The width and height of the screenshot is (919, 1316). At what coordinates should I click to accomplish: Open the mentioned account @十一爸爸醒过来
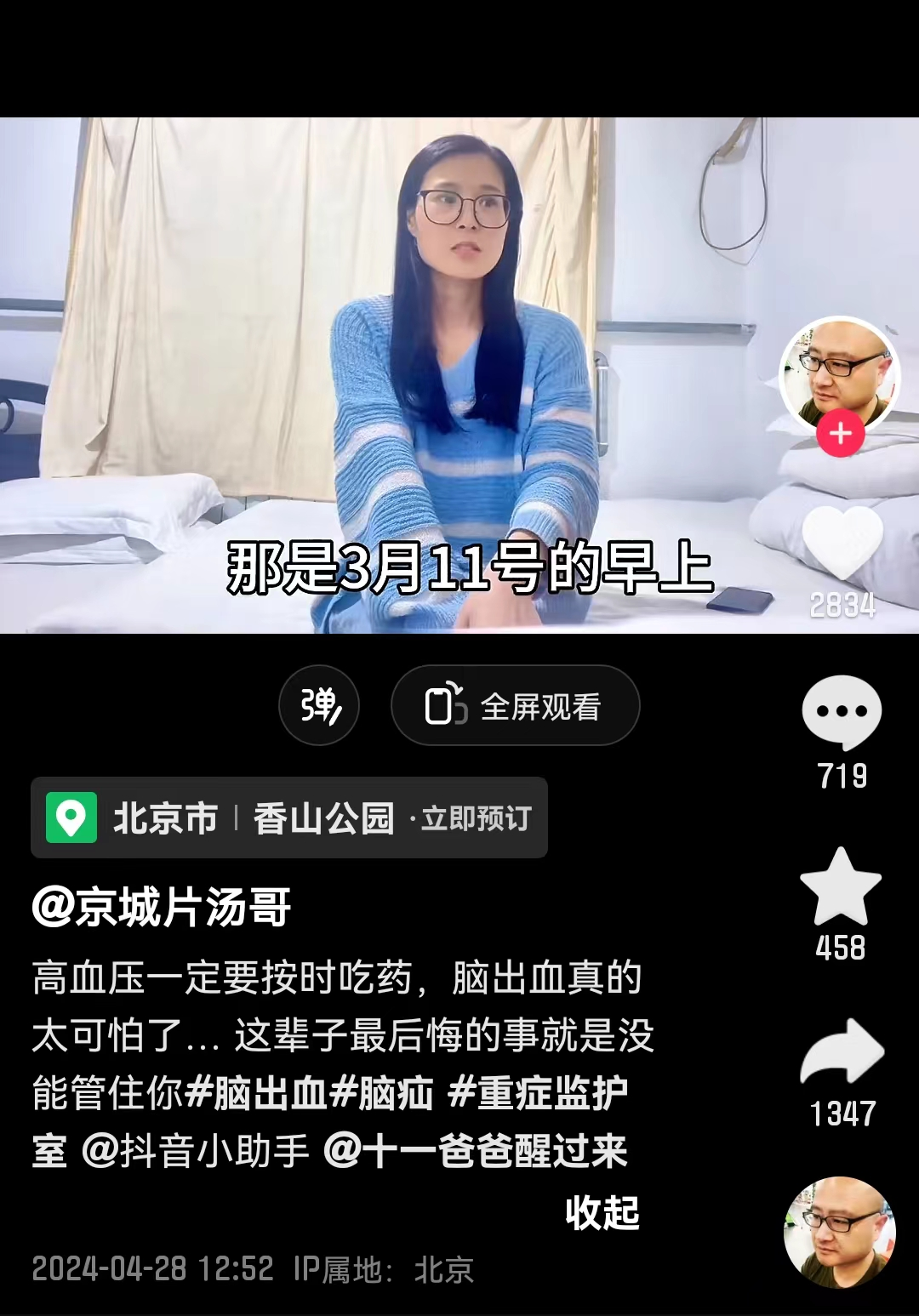(x=476, y=1152)
